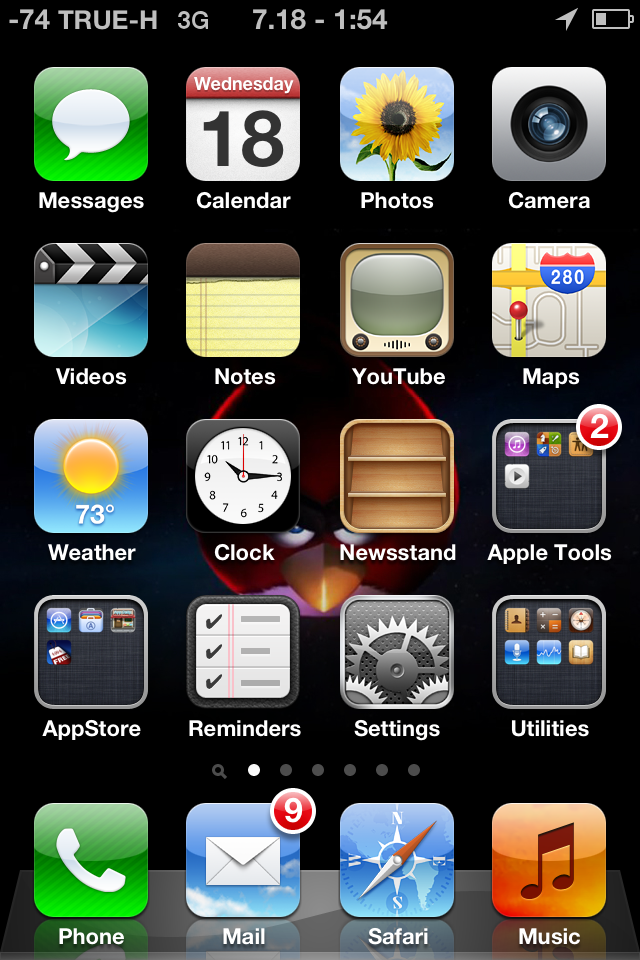
Task: Open Newsstand
Action: pyautogui.click(x=396, y=476)
